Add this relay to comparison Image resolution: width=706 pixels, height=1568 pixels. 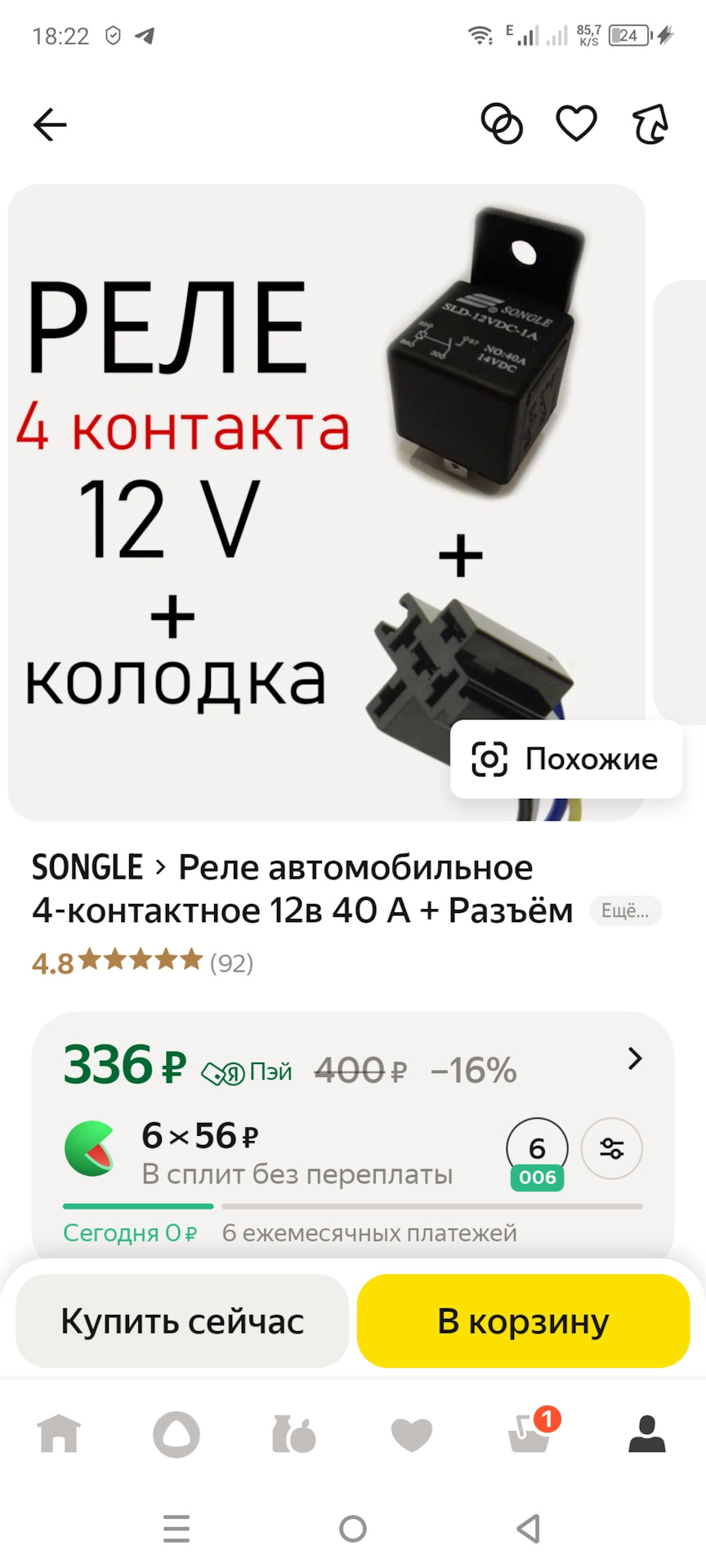pos(502,124)
